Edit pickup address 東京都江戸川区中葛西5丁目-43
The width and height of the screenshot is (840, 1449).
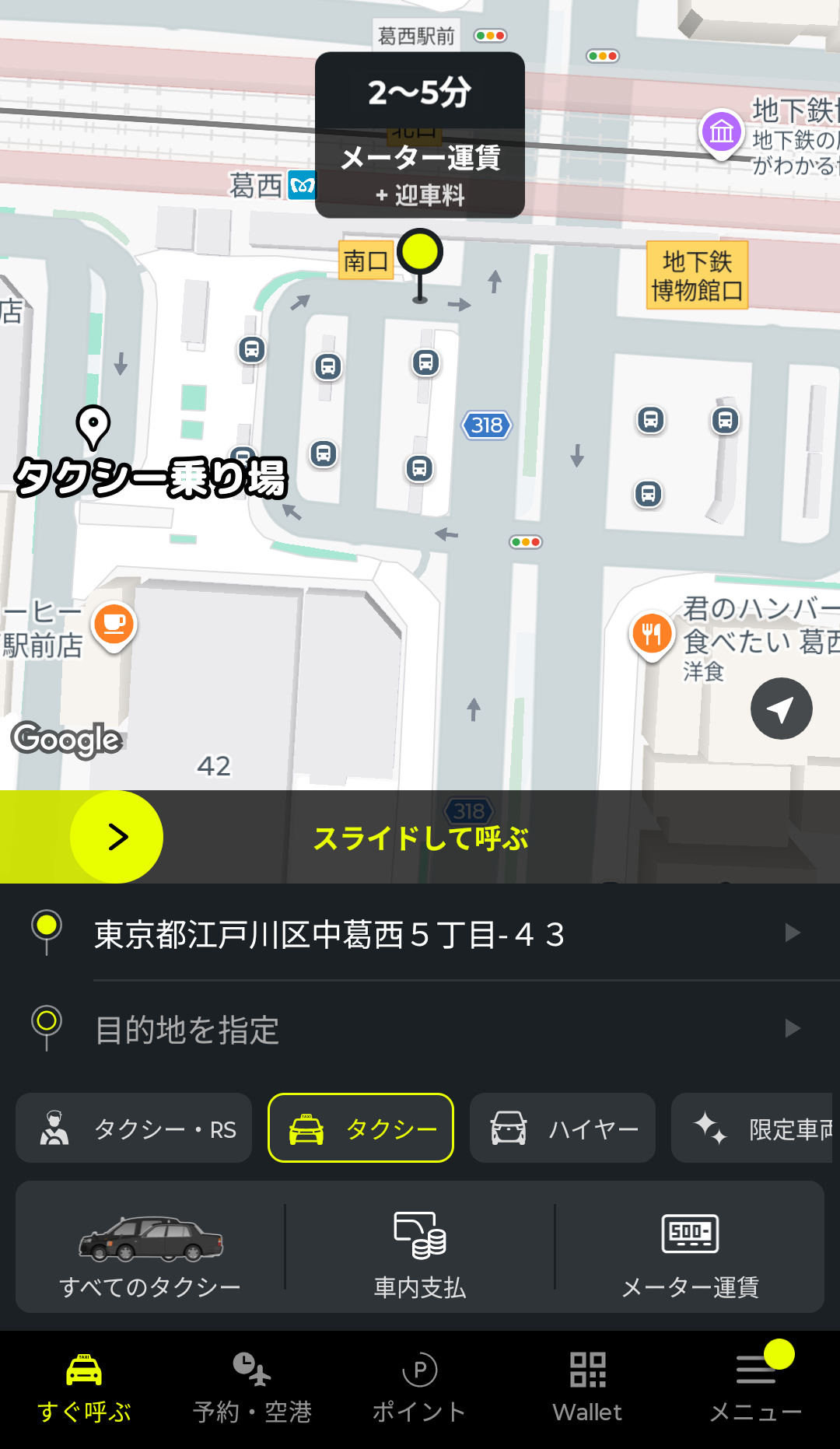click(x=420, y=933)
